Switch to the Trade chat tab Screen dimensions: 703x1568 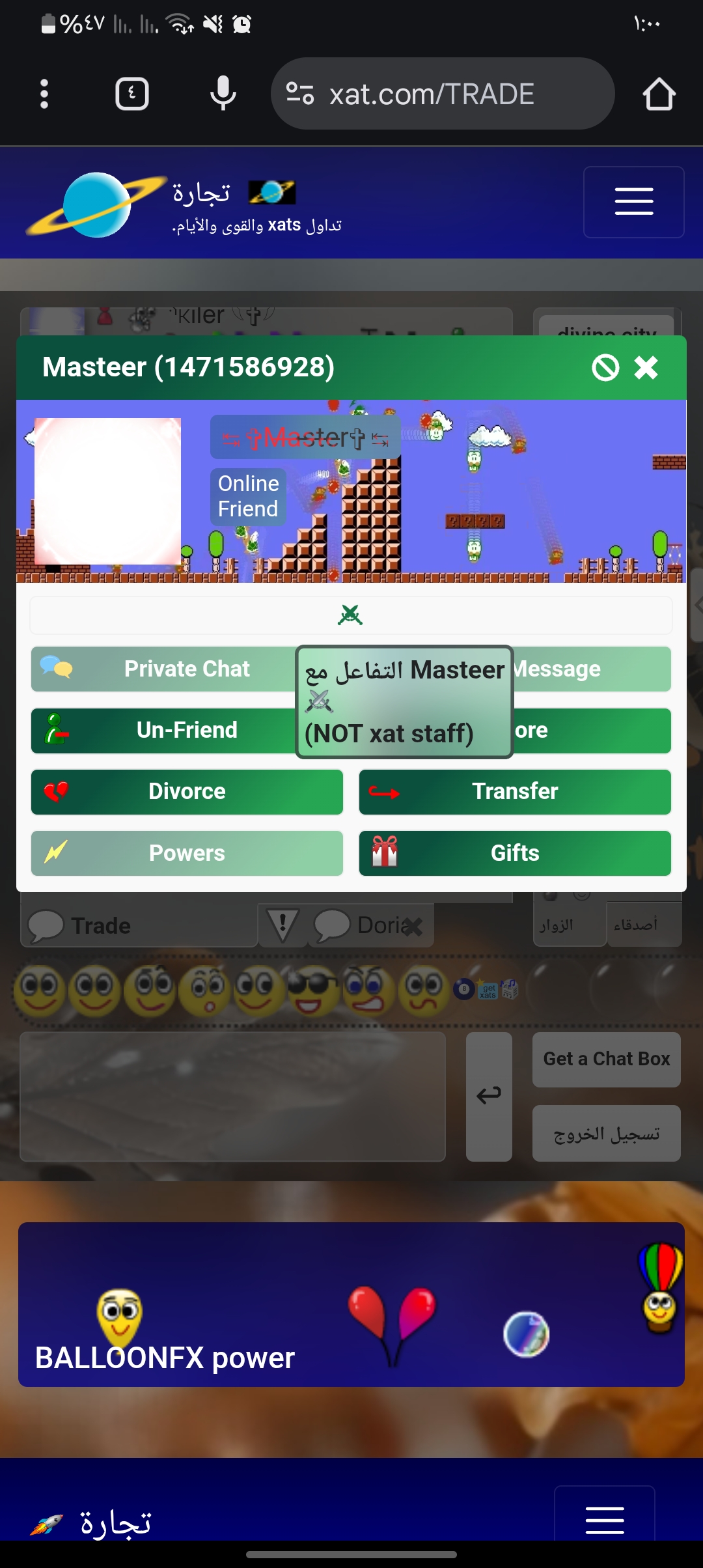101,925
